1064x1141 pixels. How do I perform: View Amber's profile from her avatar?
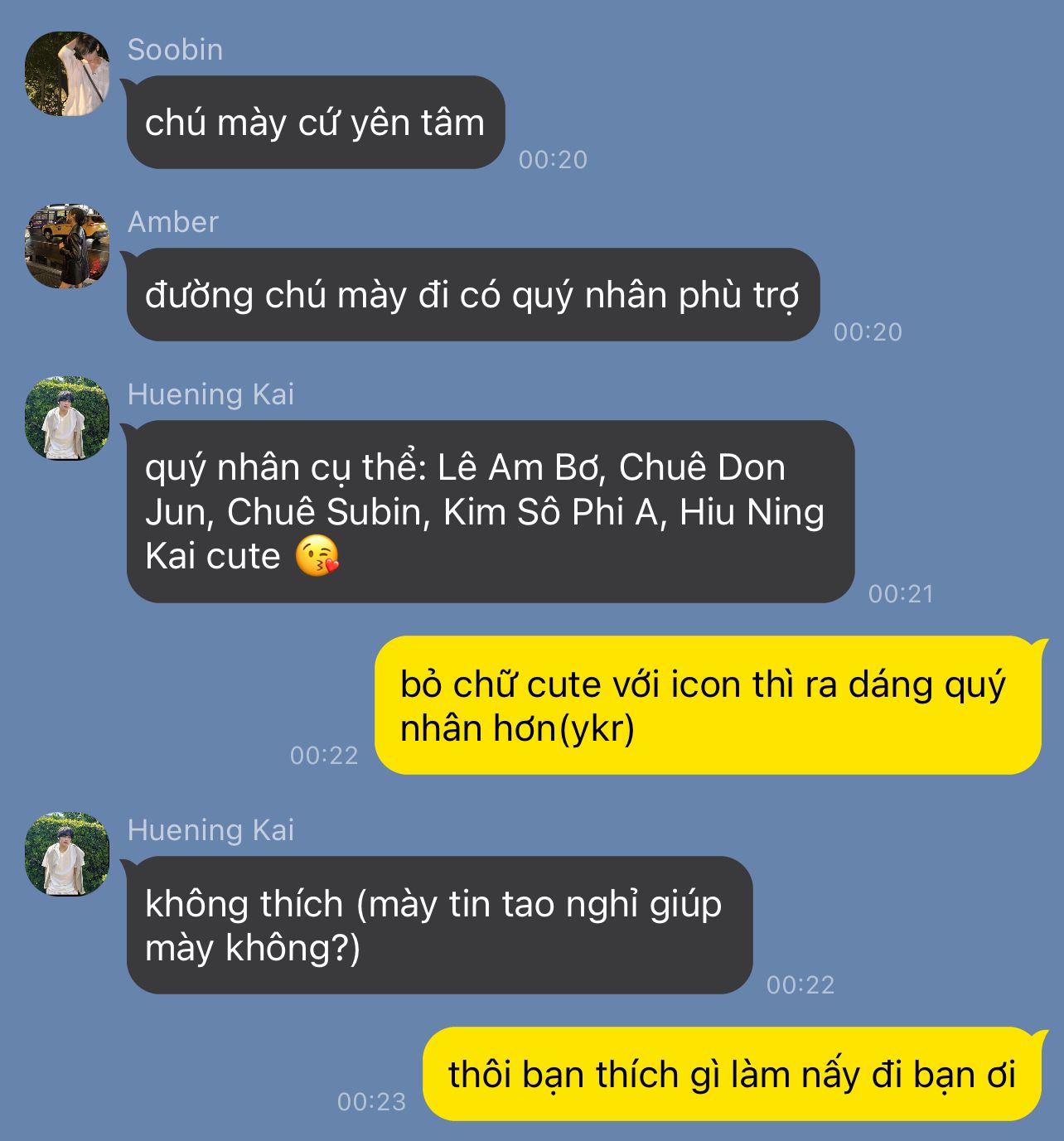tap(67, 246)
